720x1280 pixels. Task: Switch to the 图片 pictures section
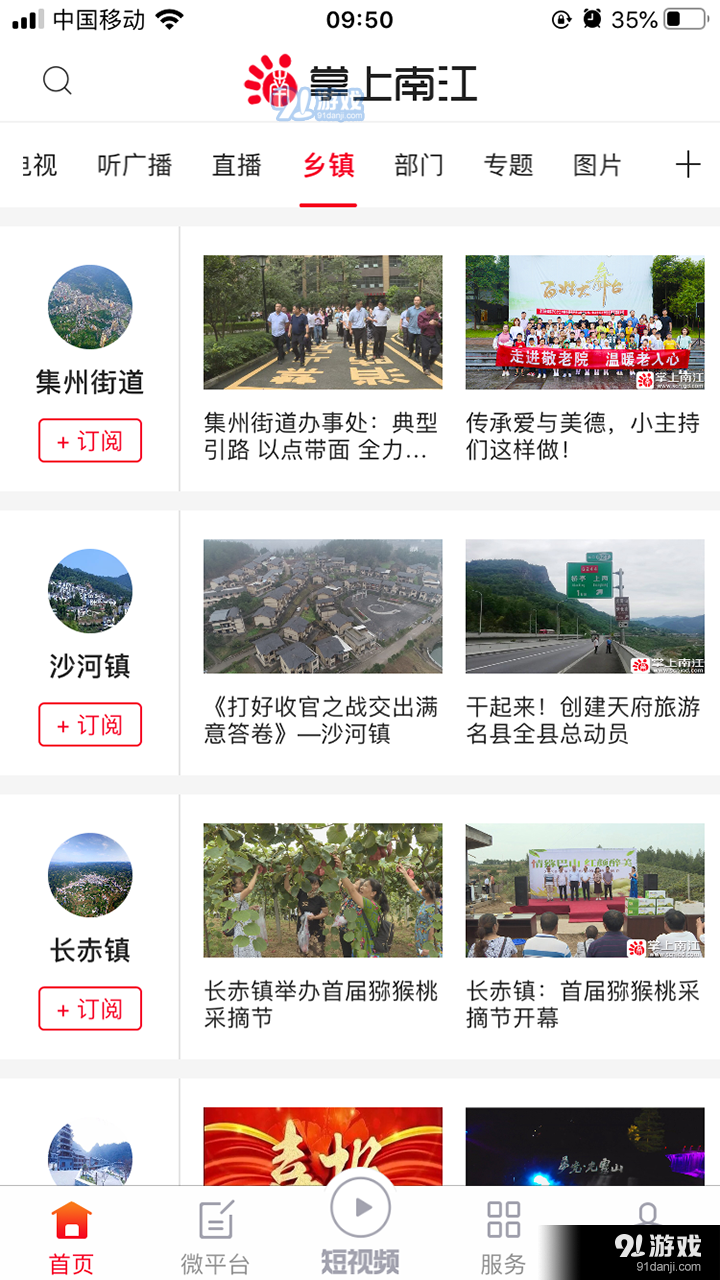click(x=596, y=165)
